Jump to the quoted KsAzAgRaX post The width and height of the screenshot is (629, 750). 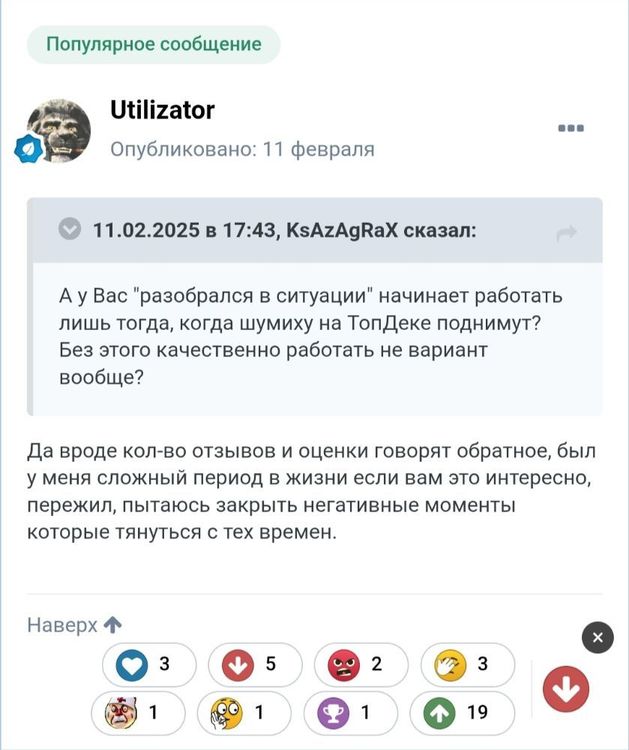[566, 232]
